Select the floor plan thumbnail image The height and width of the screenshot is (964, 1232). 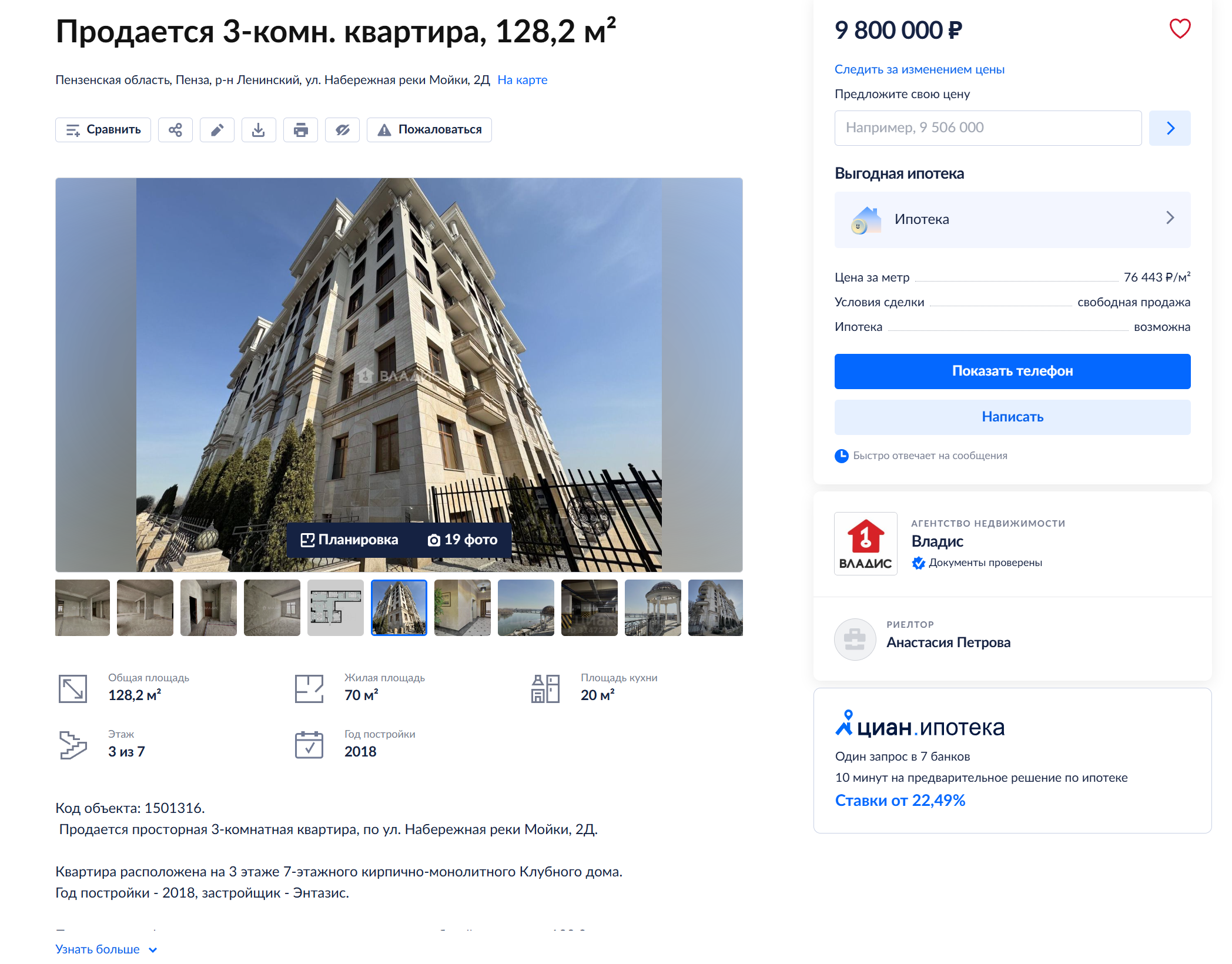tap(335, 608)
